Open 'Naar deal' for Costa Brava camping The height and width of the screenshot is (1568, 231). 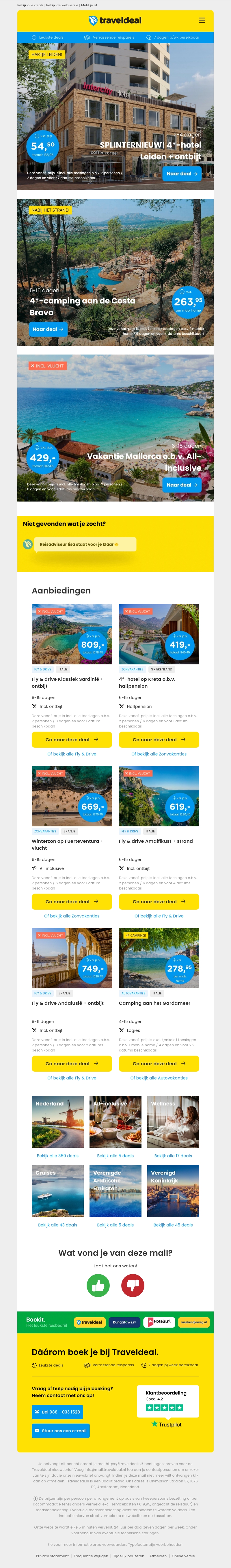48,329
